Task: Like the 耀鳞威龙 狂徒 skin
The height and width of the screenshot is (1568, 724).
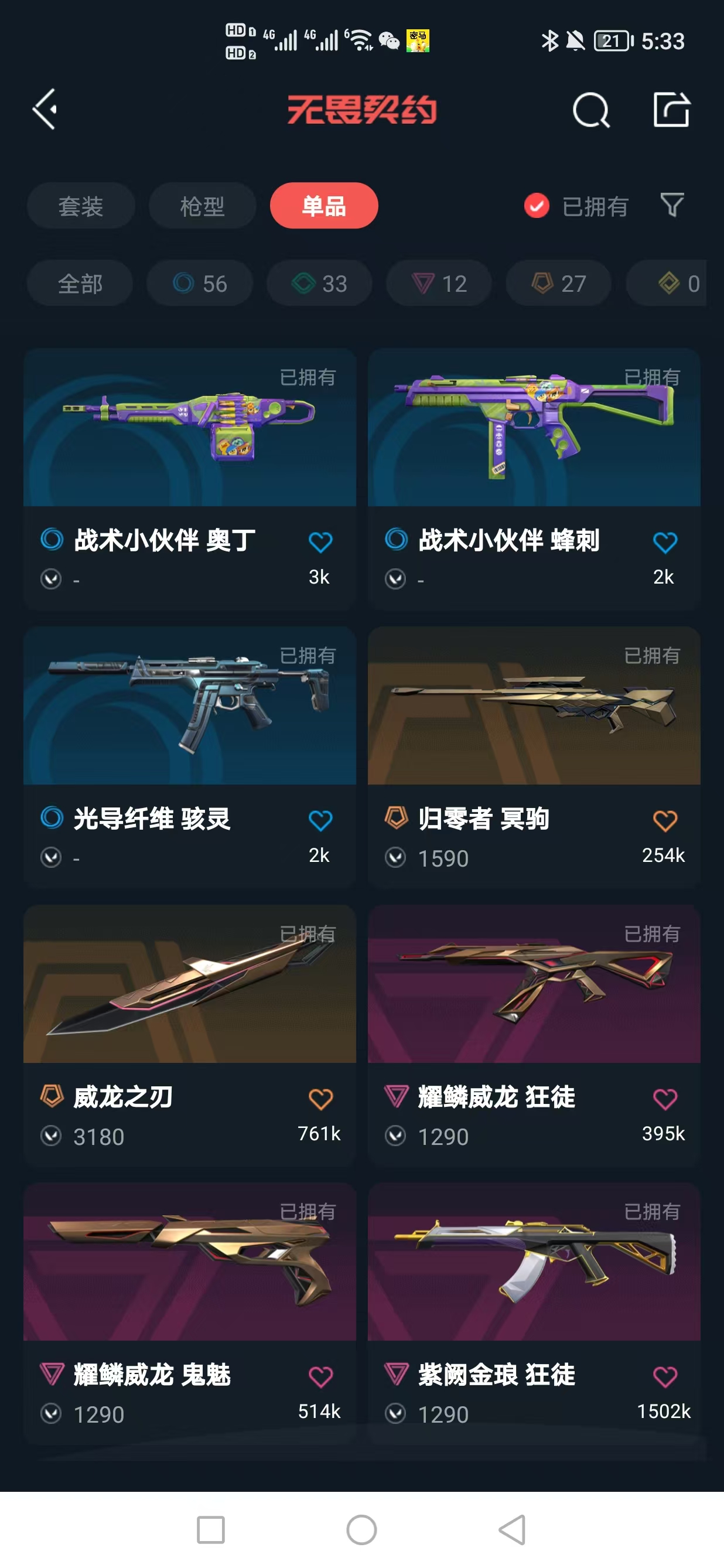Action: (664, 1099)
